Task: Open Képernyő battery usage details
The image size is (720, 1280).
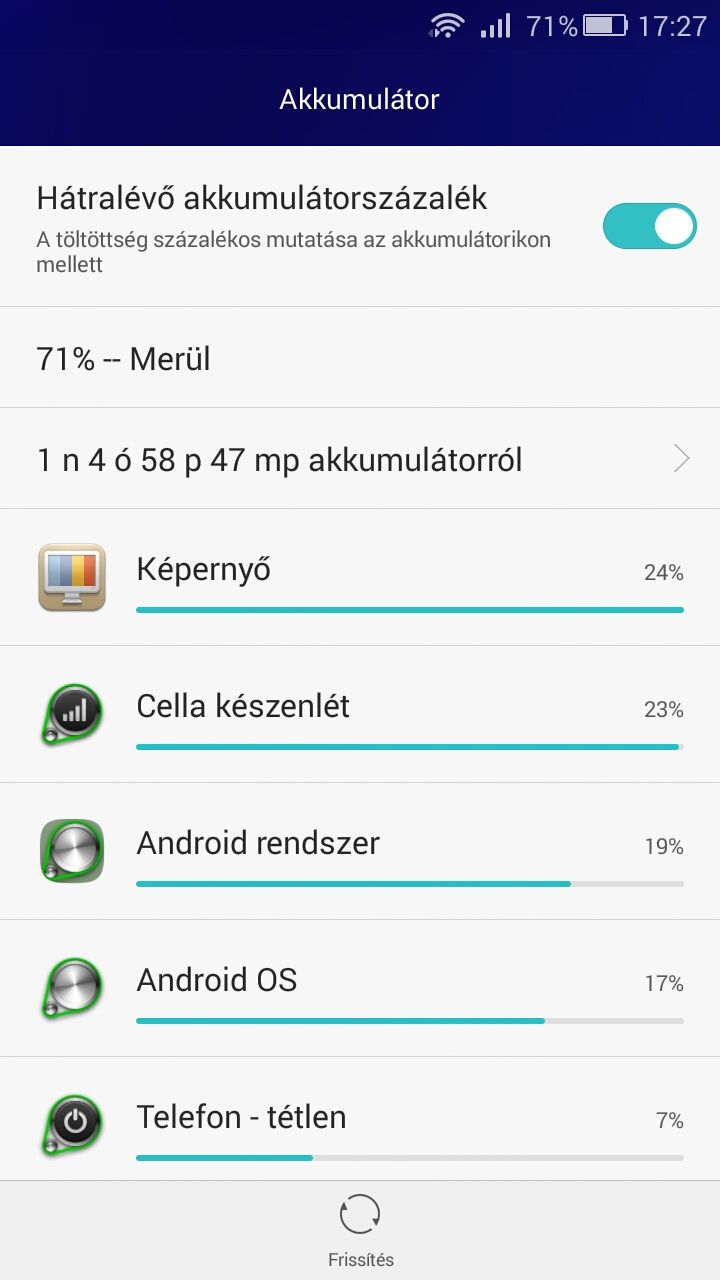Action: (x=360, y=578)
